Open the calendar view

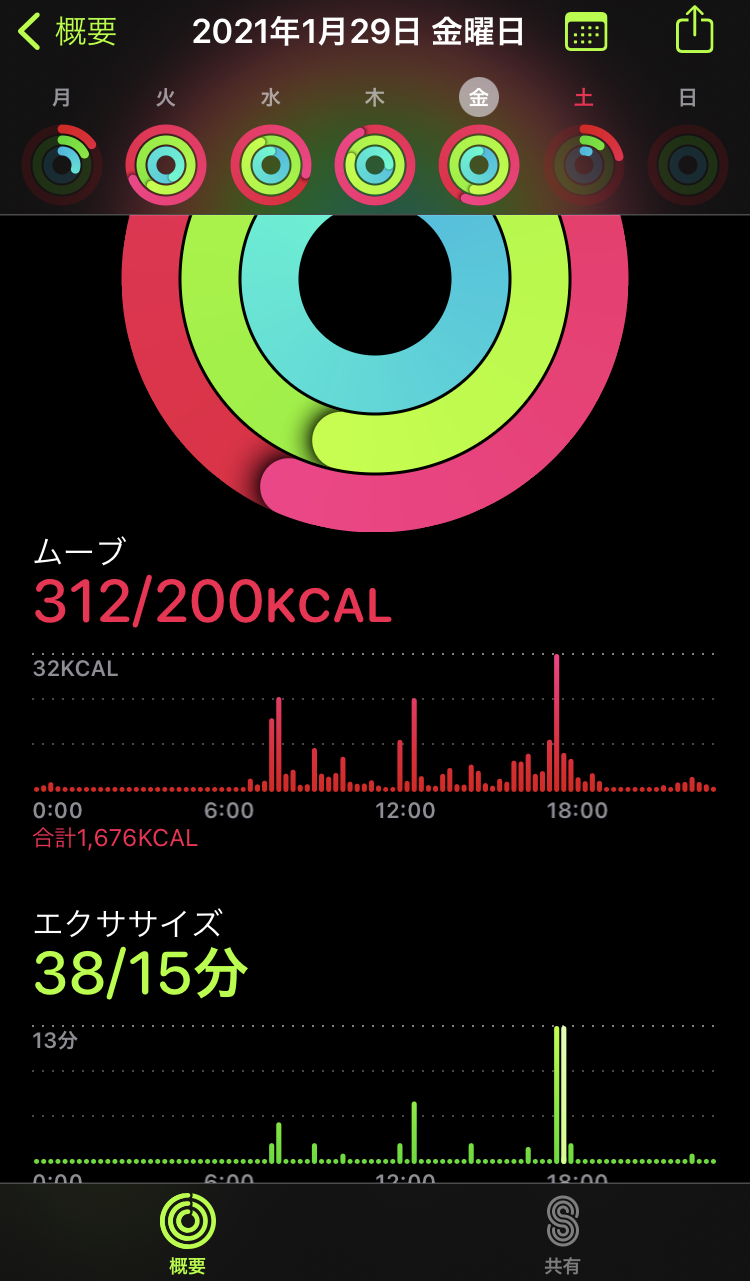586,32
